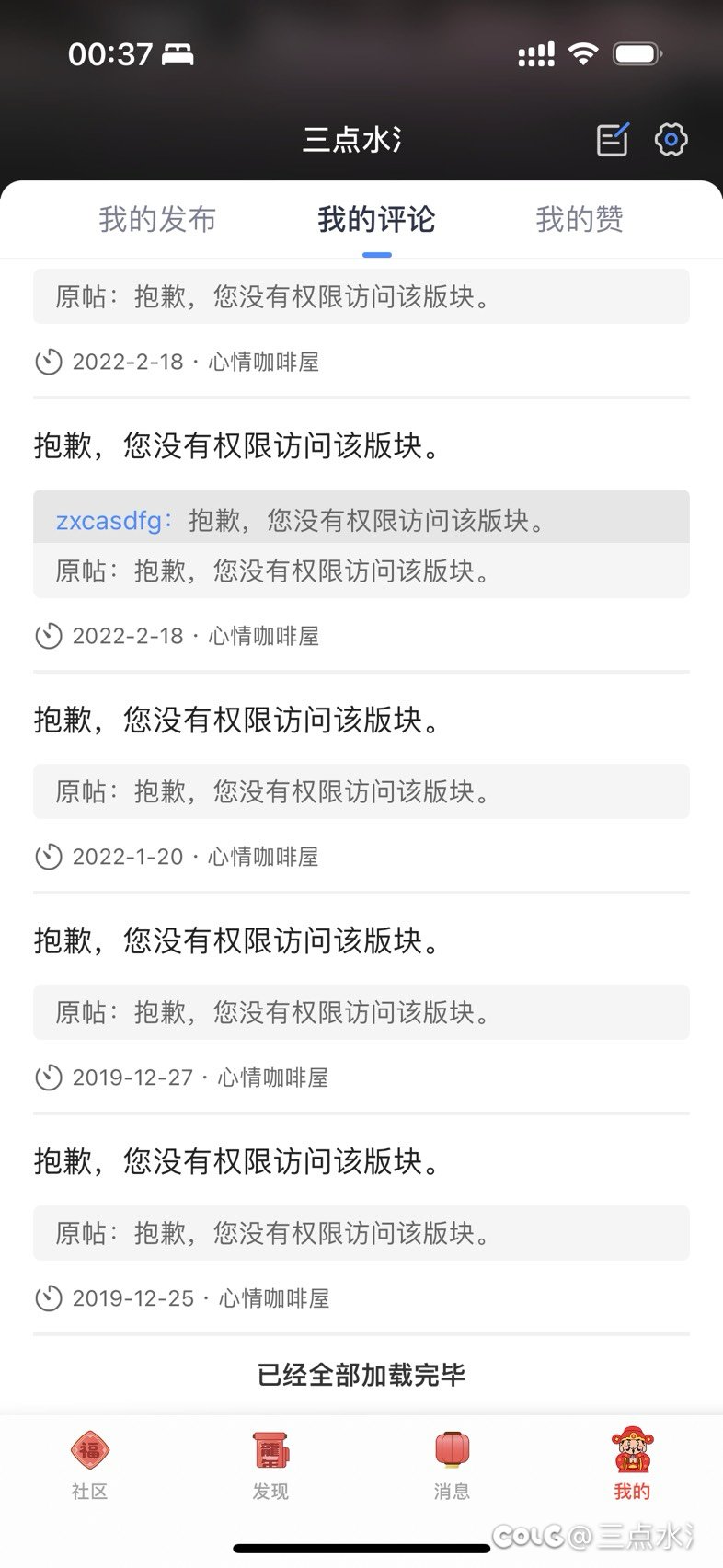Open the settings gear icon
Image resolution: width=723 pixels, height=1568 pixels.
click(x=671, y=140)
